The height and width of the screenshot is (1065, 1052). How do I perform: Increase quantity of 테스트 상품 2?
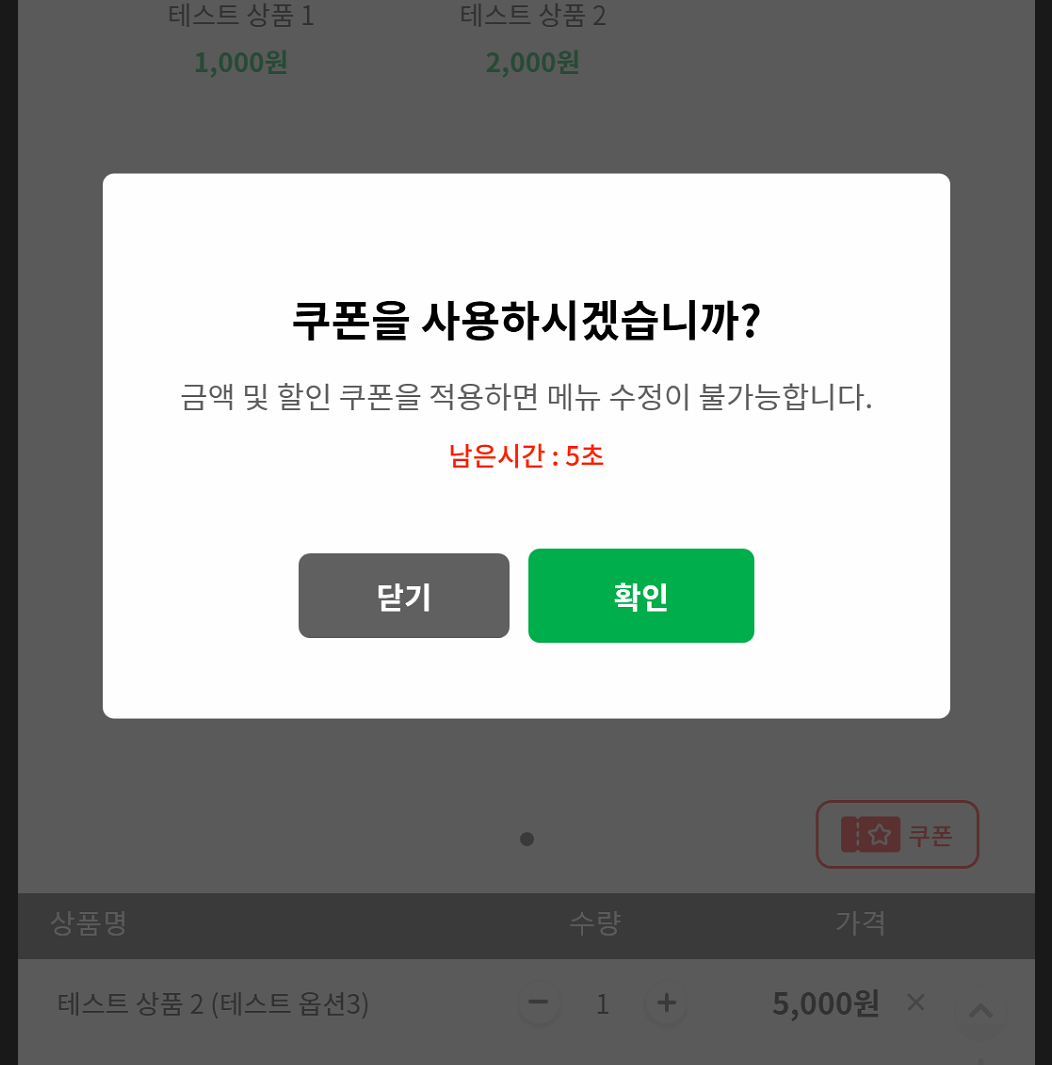pos(666,1002)
